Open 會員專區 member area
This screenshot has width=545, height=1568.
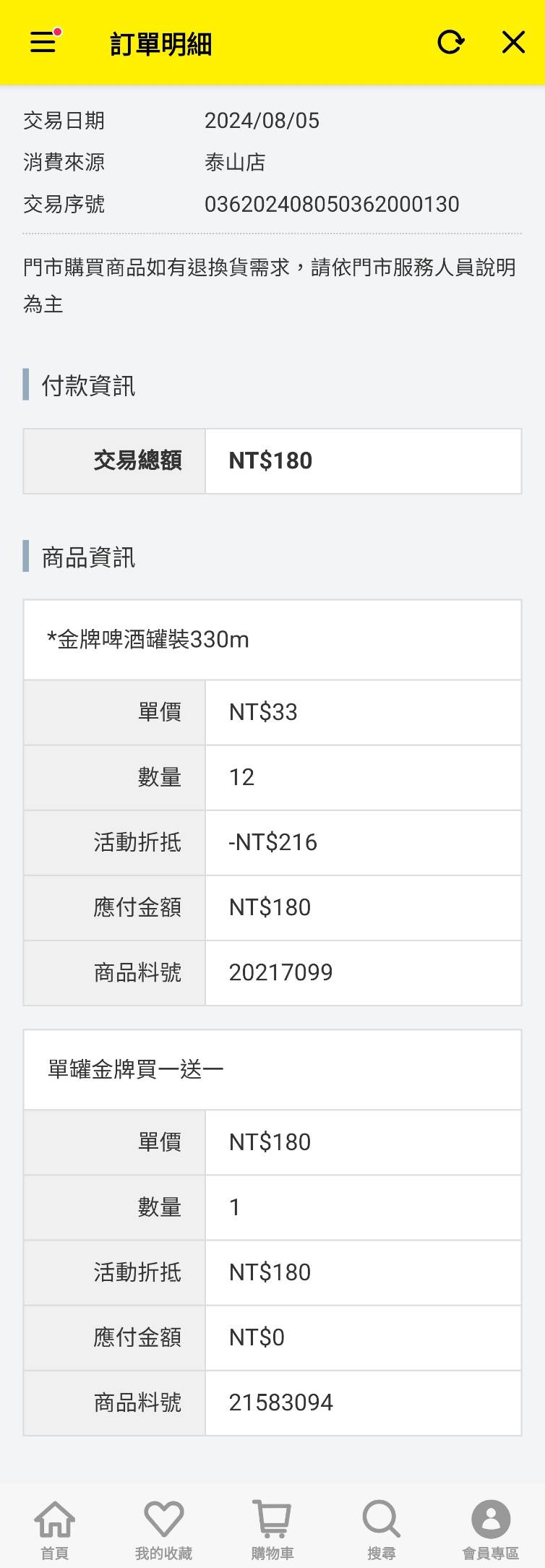[491, 1528]
